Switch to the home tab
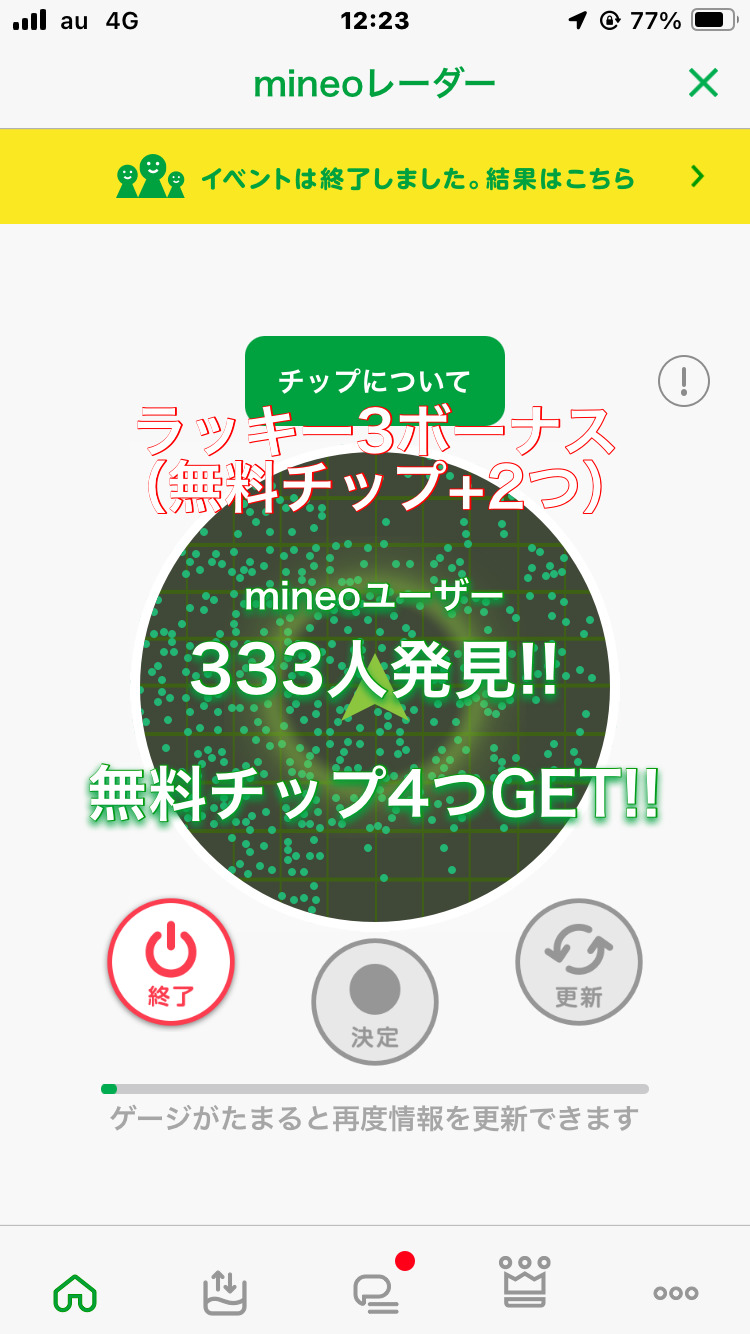 tap(75, 1292)
